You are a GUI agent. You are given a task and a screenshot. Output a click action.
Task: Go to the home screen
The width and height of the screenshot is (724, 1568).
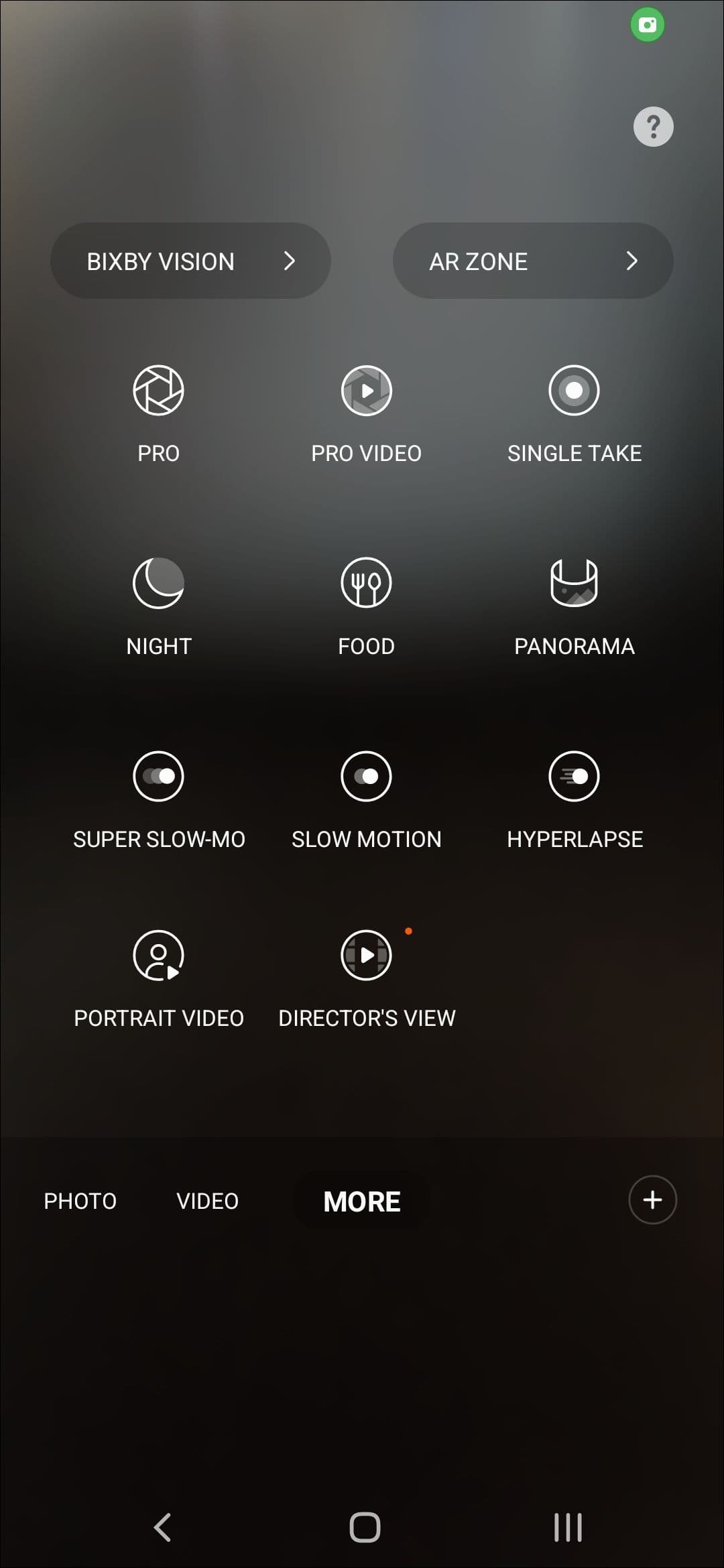pyautogui.click(x=365, y=1528)
